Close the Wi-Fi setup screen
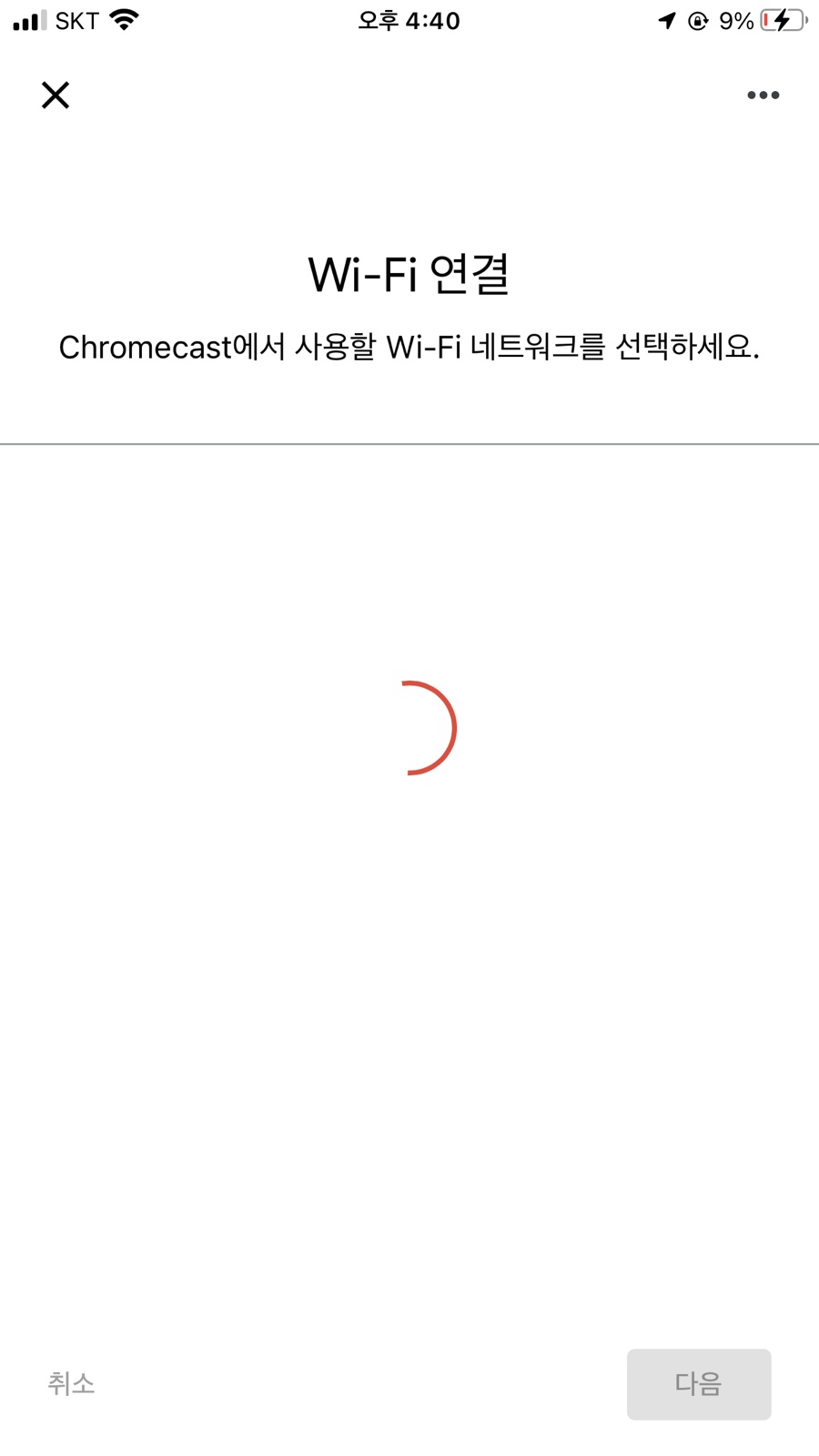Screen dimensions: 819x1456 point(56,95)
